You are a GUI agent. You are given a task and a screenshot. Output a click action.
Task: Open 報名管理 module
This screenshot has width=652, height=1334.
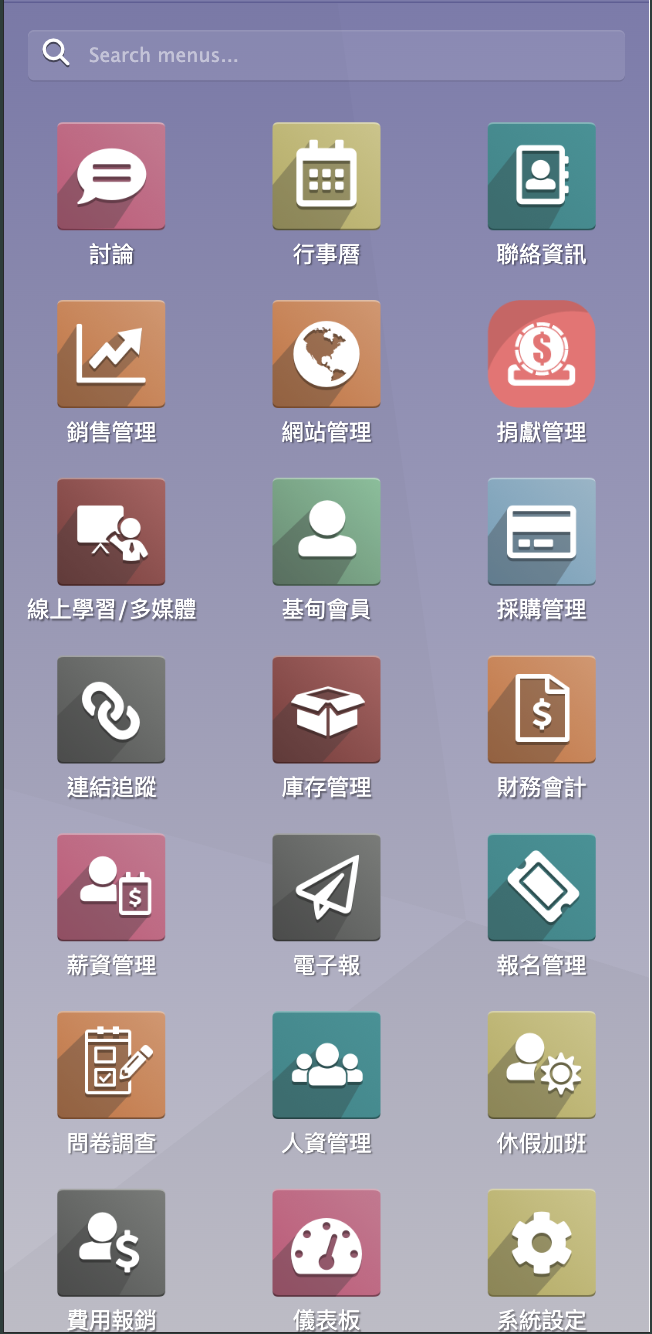(541, 888)
